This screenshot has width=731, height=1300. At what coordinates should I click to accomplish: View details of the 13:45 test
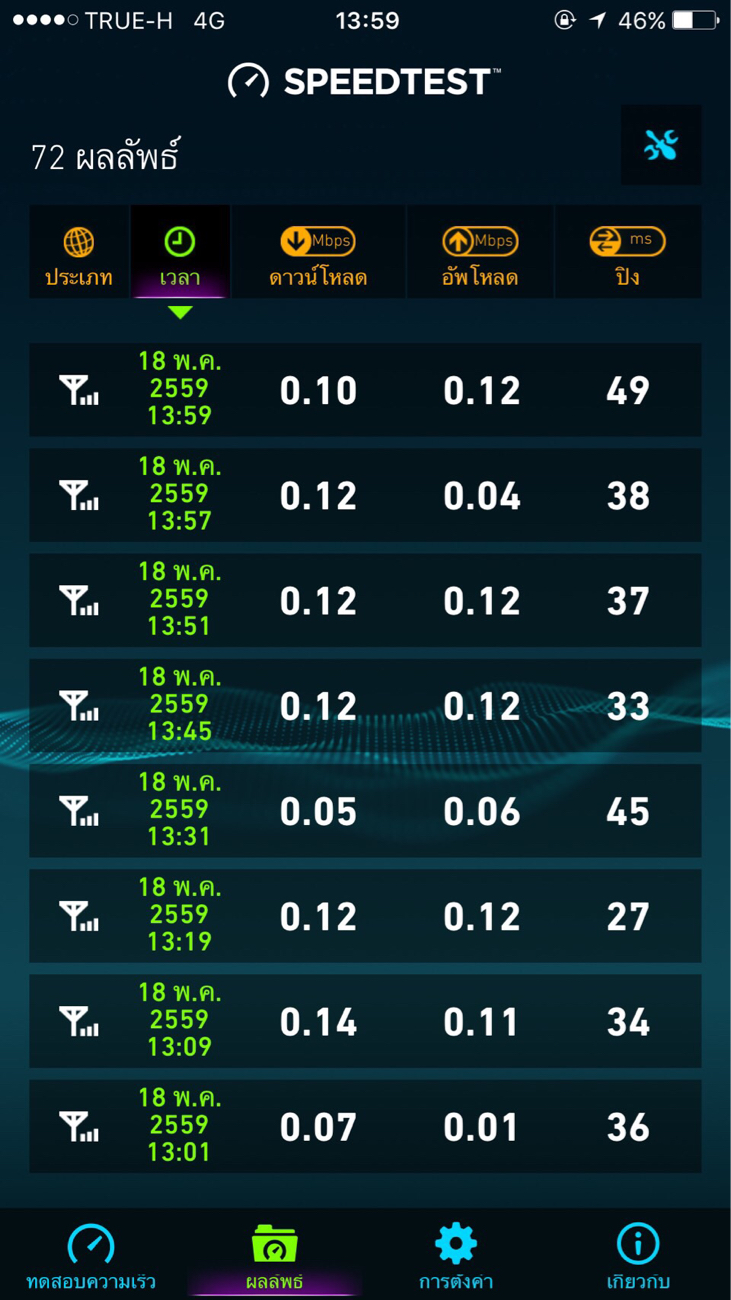365,706
